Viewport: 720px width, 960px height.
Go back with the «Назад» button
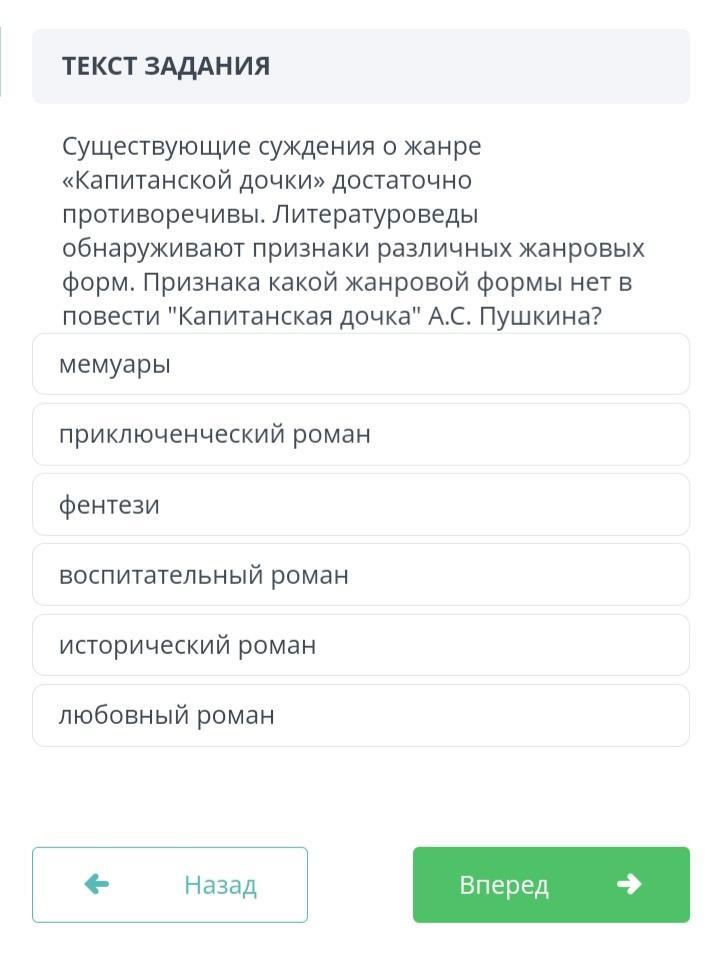[x=170, y=885]
